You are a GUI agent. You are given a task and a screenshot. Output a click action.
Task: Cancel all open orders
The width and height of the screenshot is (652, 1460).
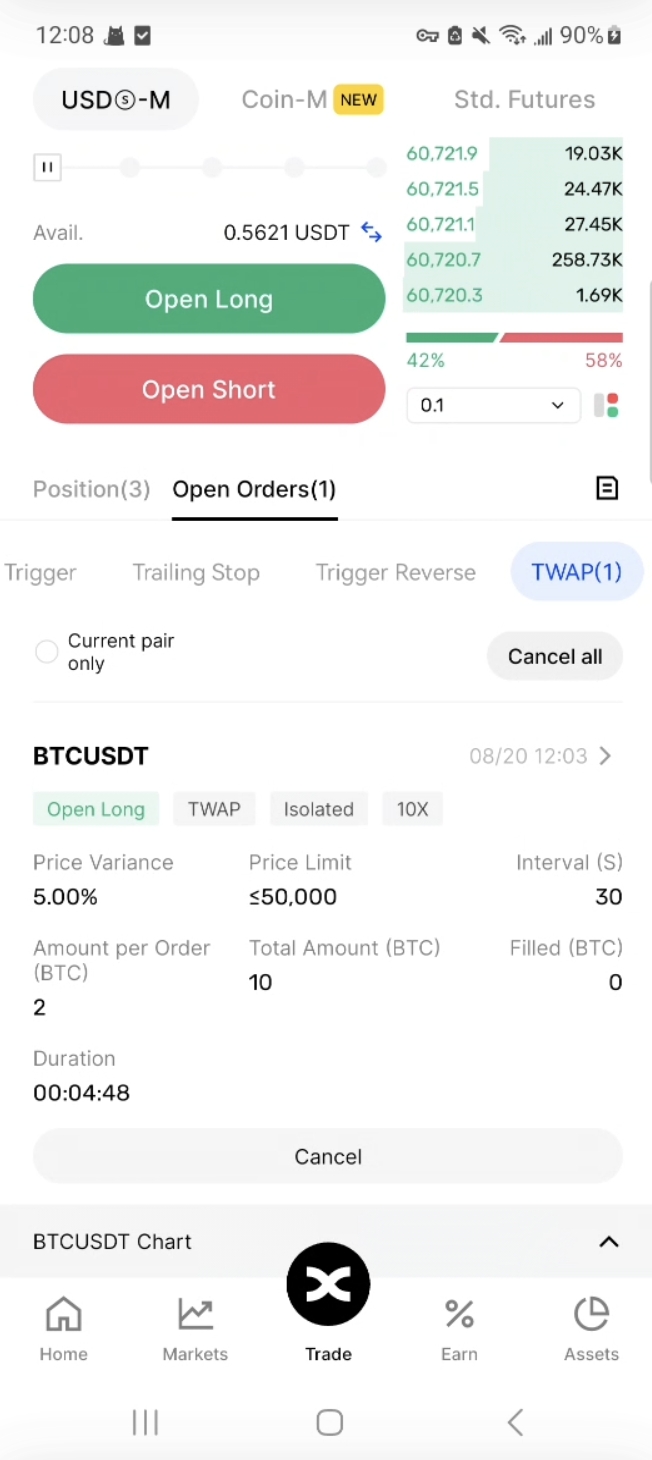point(555,657)
